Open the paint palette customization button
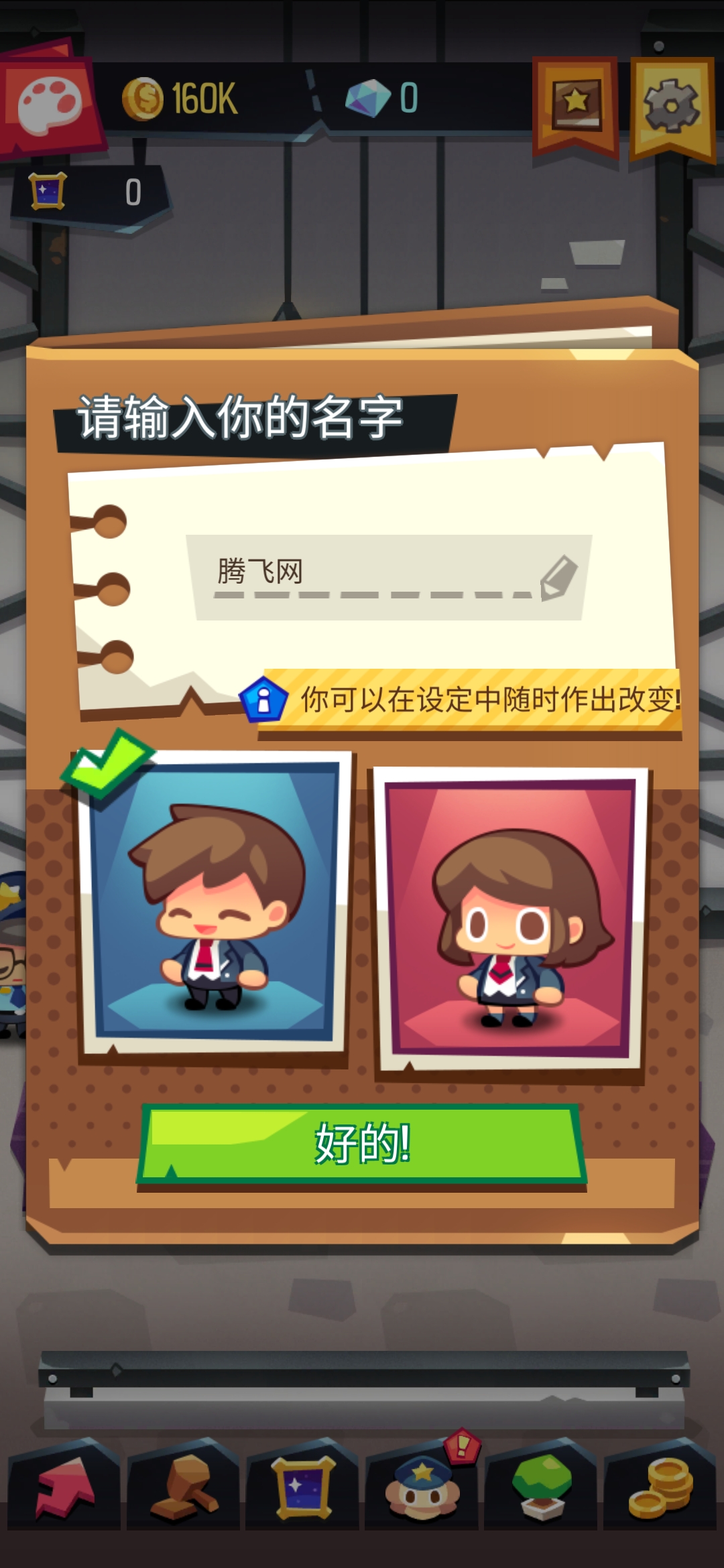 [x=50, y=105]
